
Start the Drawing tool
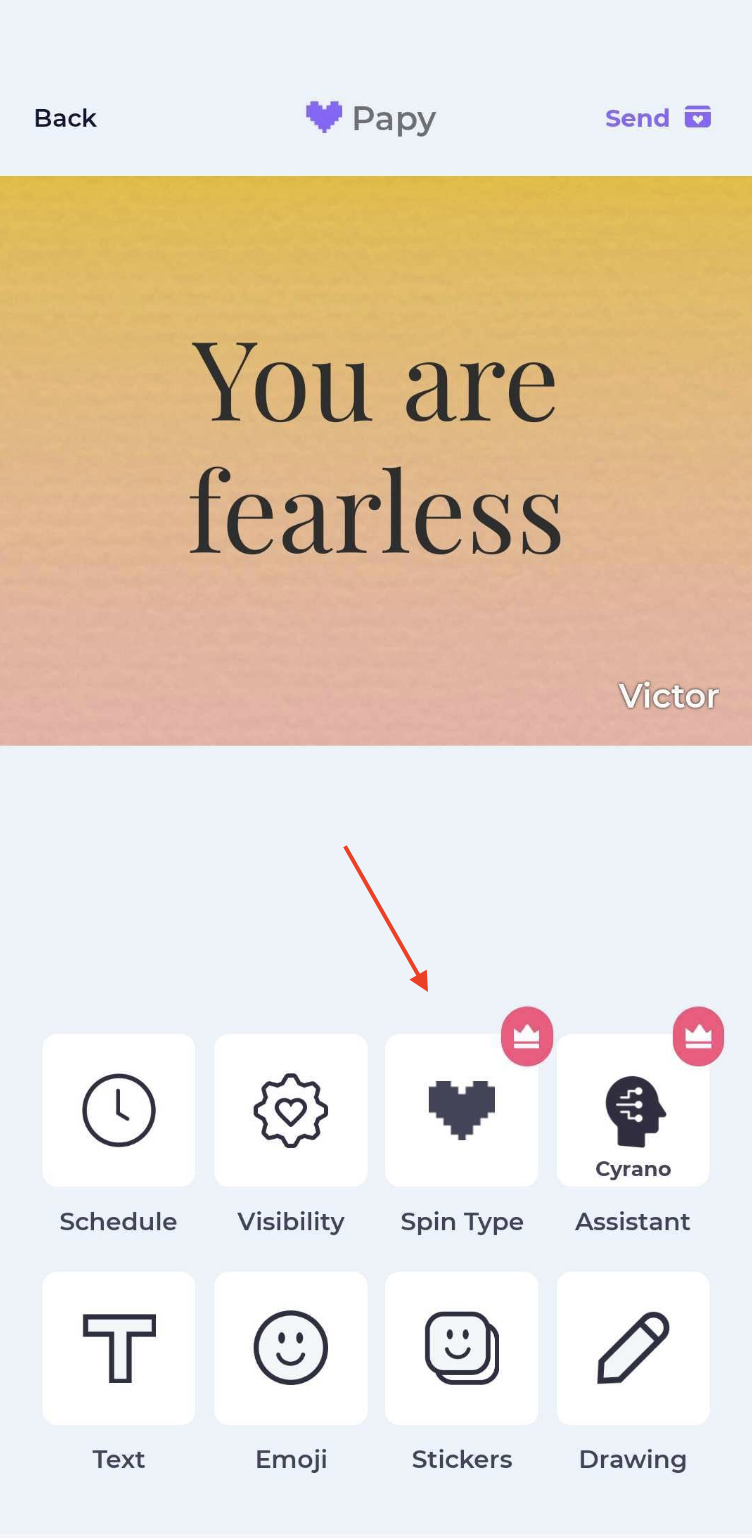pos(633,1348)
